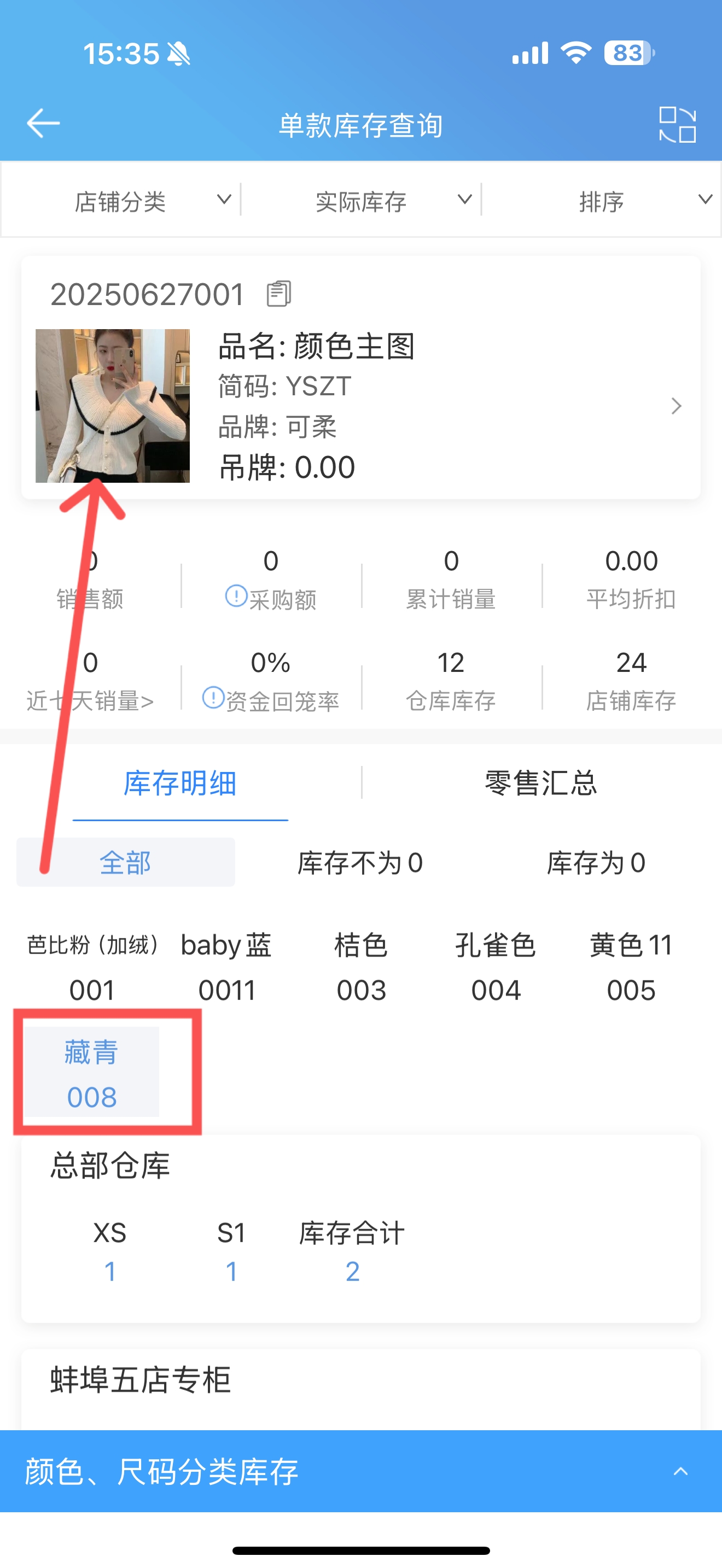Filter by 库存为0
722x1568 pixels.
pyautogui.click(x=596, y=863)
